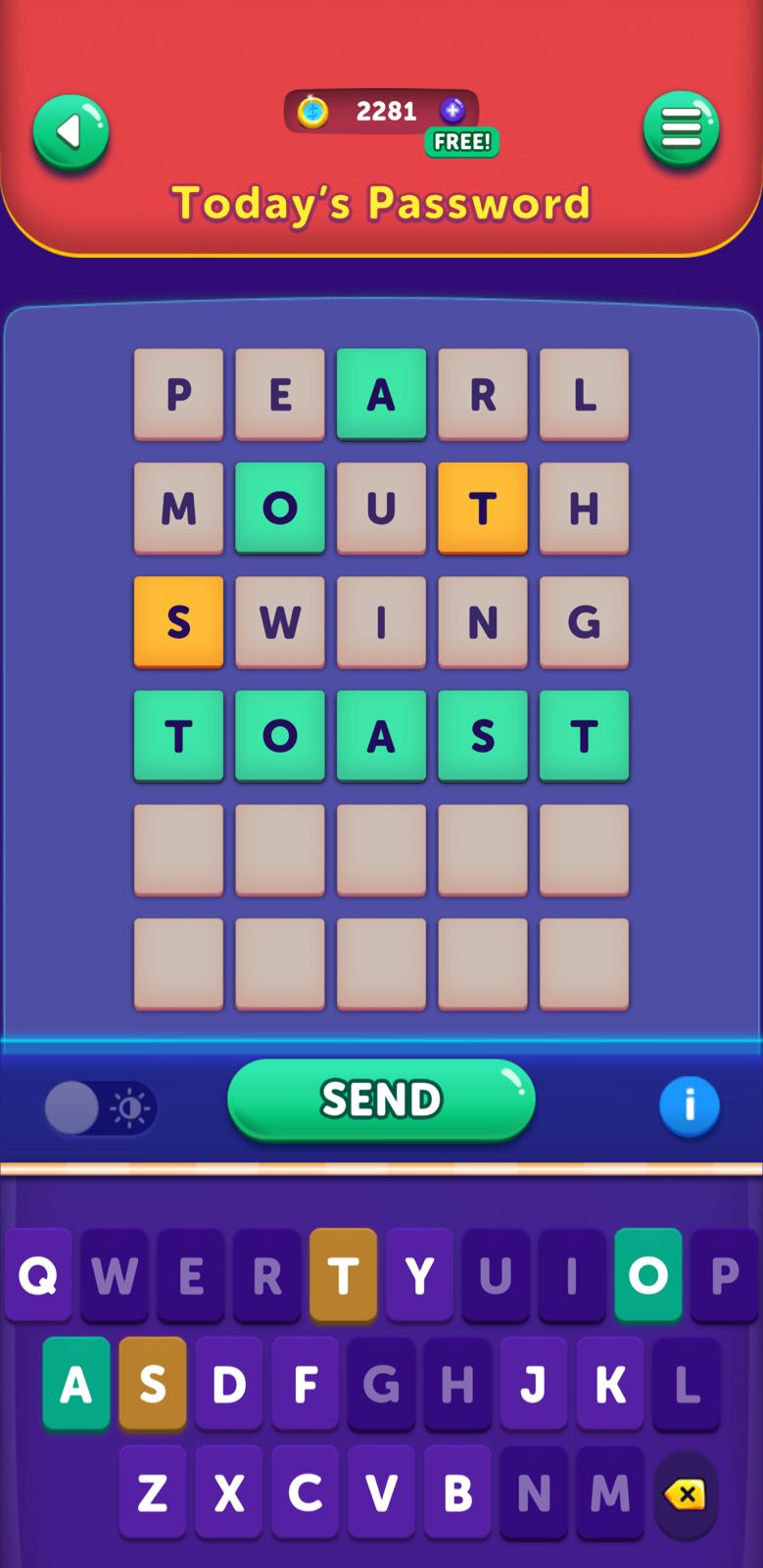Image resolution: width=763 pixels, height=1568 pixels.
Task: Type the letter Q on the keyboard
Action: point(38,1275)
